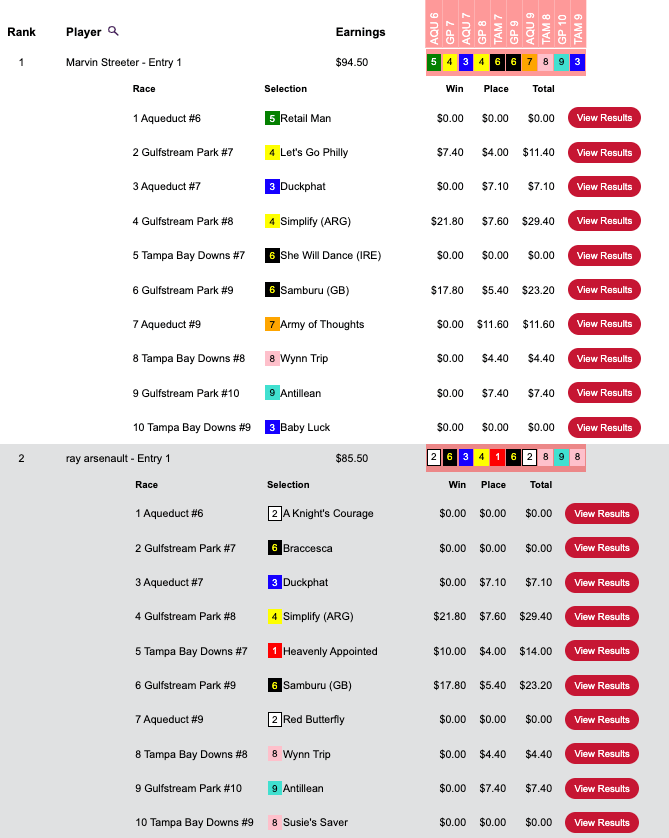
Task: View results for Susie's Saver
Action: [x=602, y=823]
